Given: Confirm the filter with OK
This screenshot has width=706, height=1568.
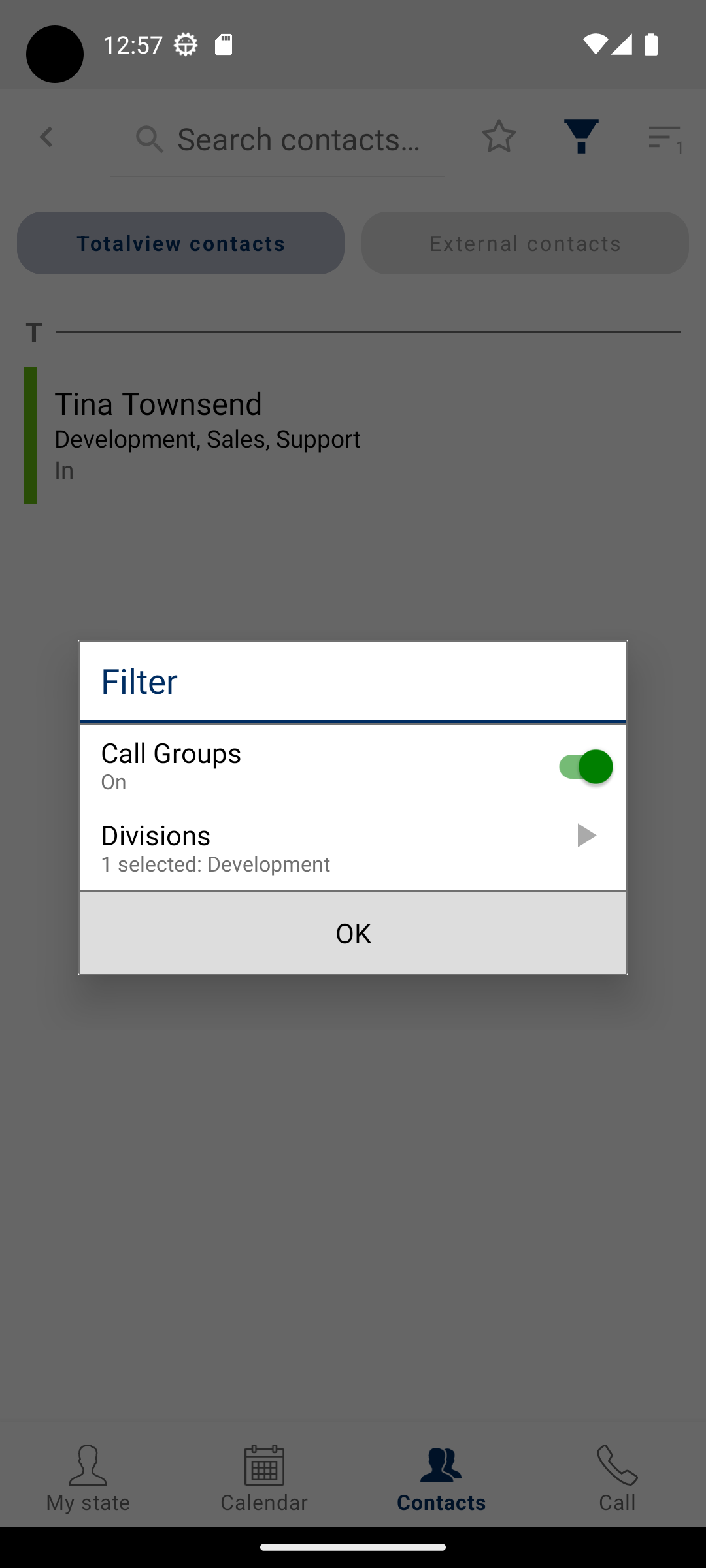Looking at the screenshot, I should (x=353, y=933).
